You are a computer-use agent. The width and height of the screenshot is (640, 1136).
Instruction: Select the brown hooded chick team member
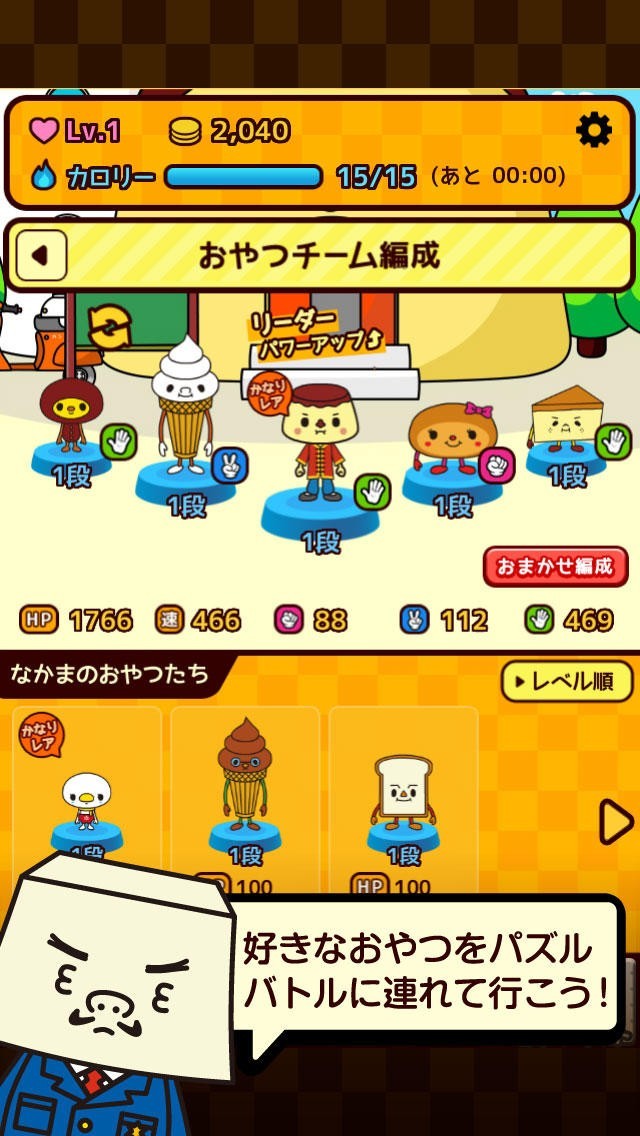click(x=72, y=415)
